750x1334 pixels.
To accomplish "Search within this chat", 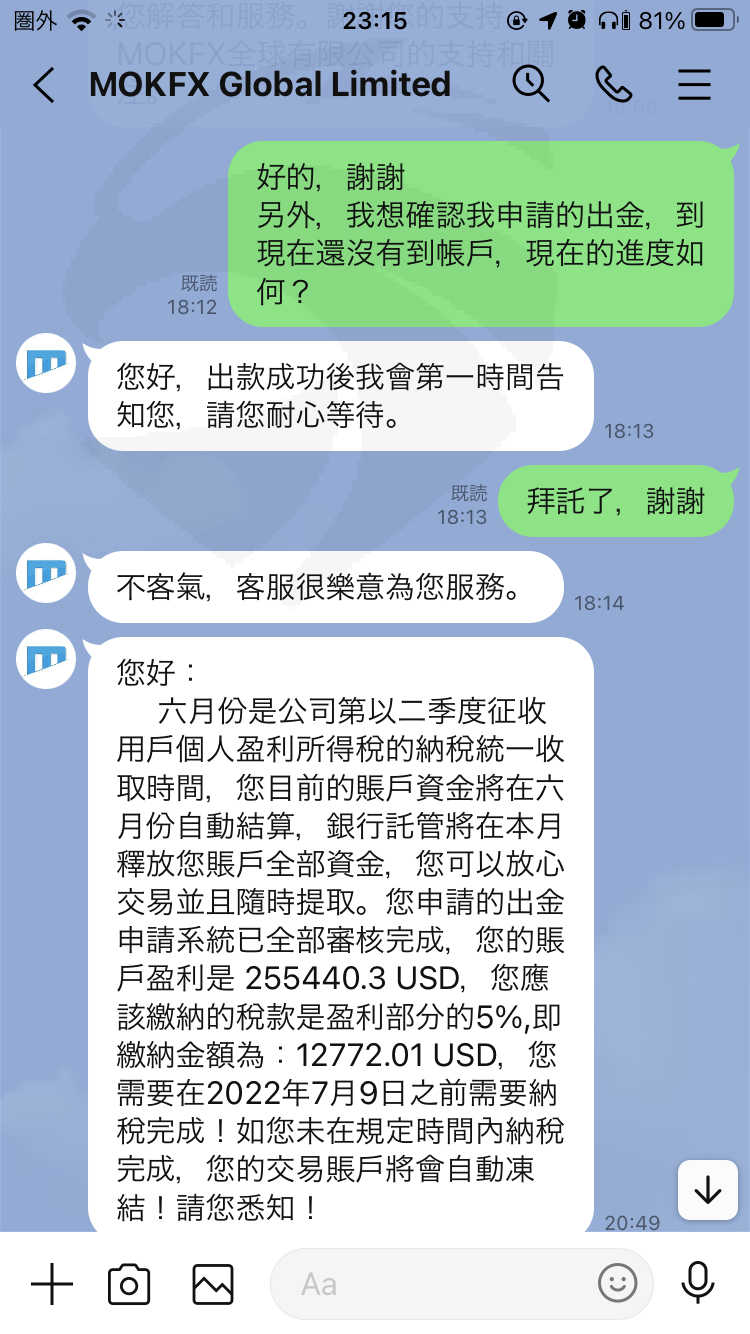I will [531, 84].
